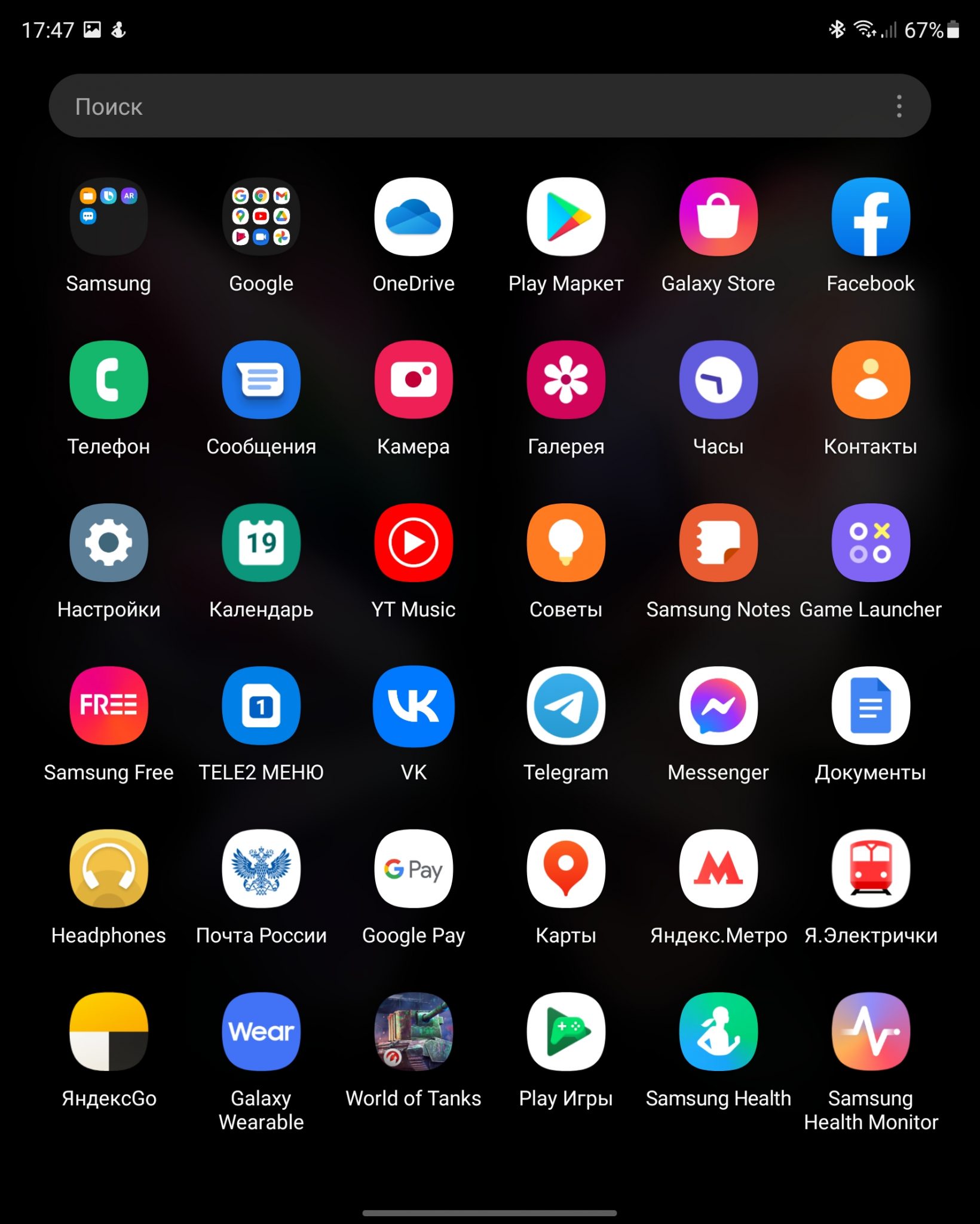Launch World of Tanks
The image size is (980, 1224).
pos(414,1032)
